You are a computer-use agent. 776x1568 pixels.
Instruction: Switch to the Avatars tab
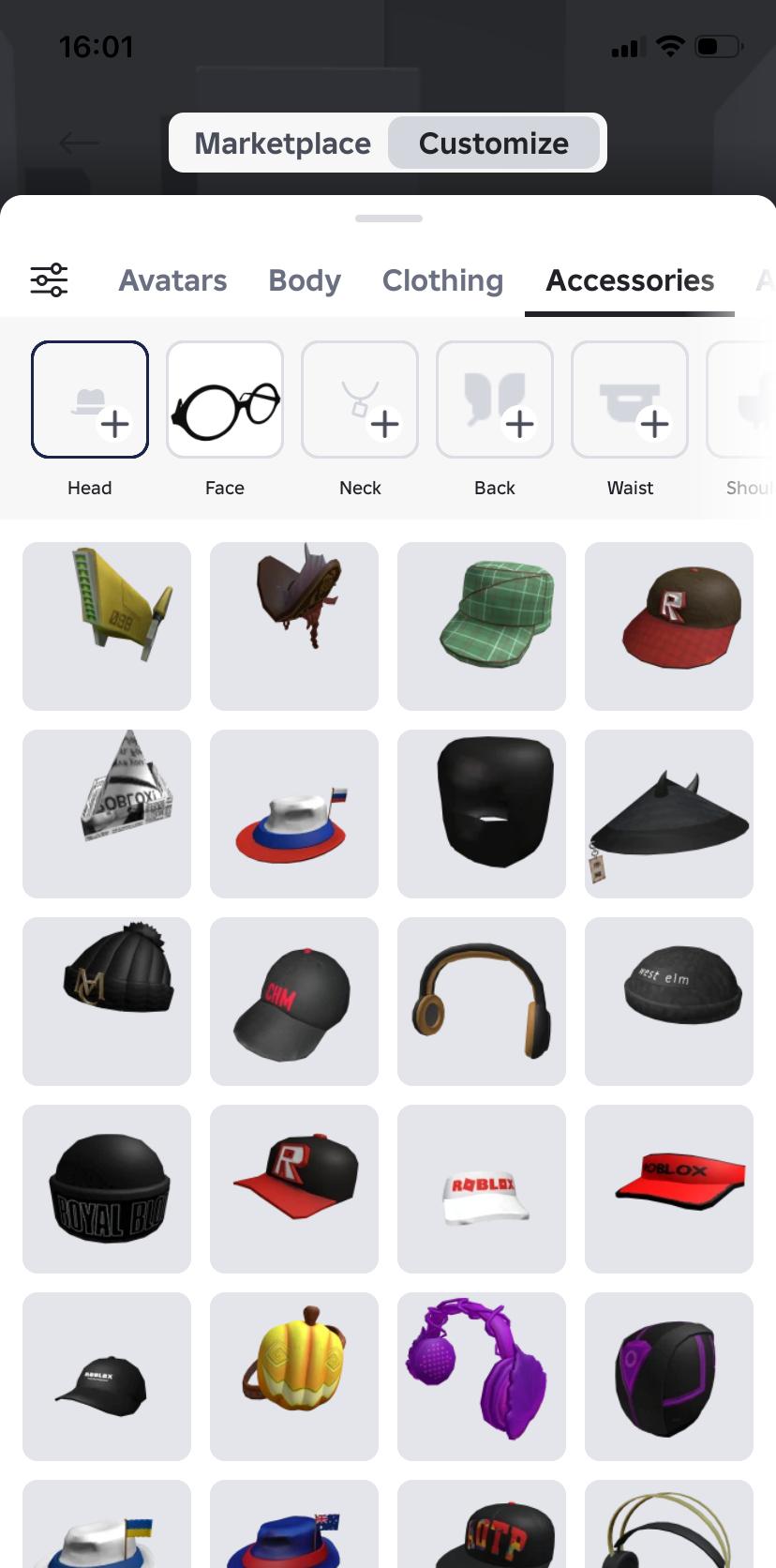coord(172,280)
